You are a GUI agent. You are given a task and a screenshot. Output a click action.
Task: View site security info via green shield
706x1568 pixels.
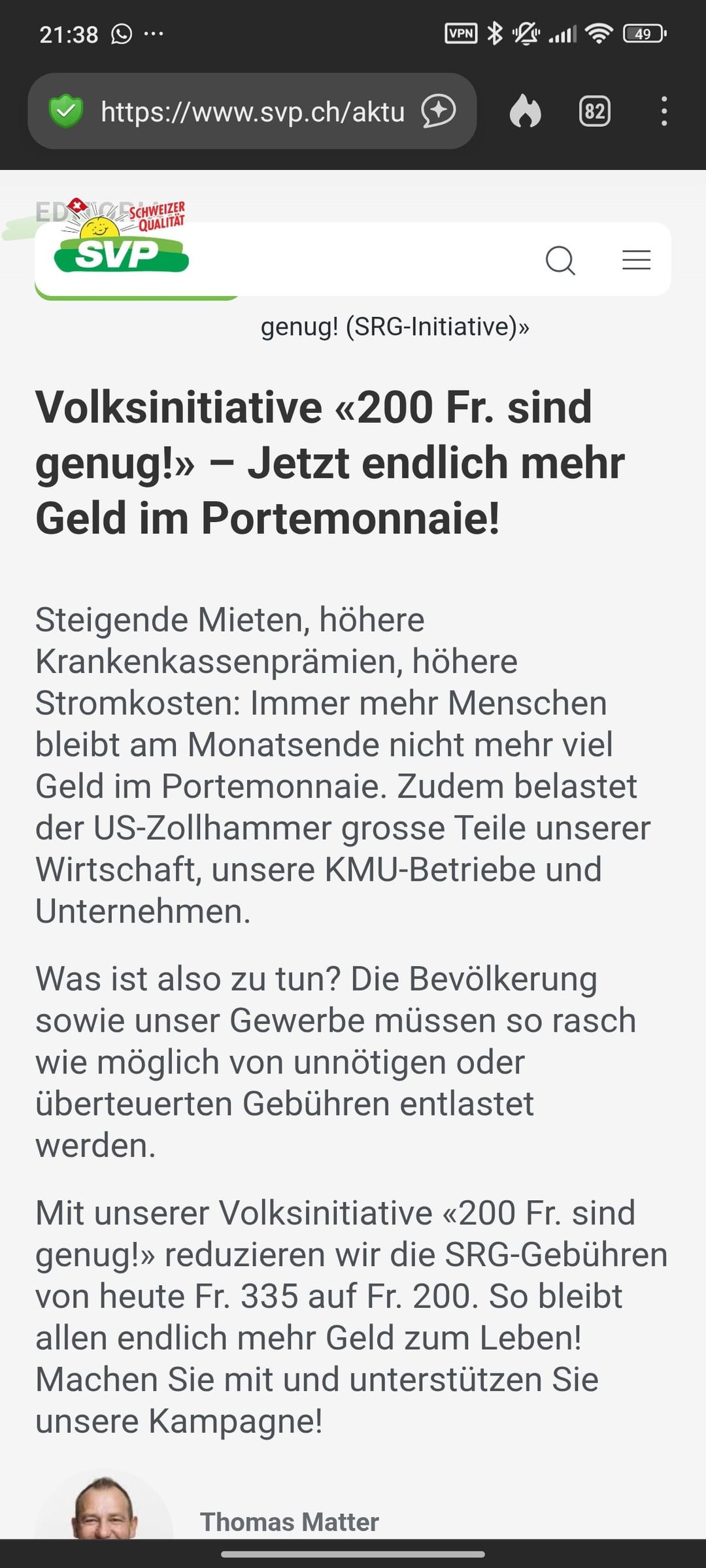[x=66, y=111]
